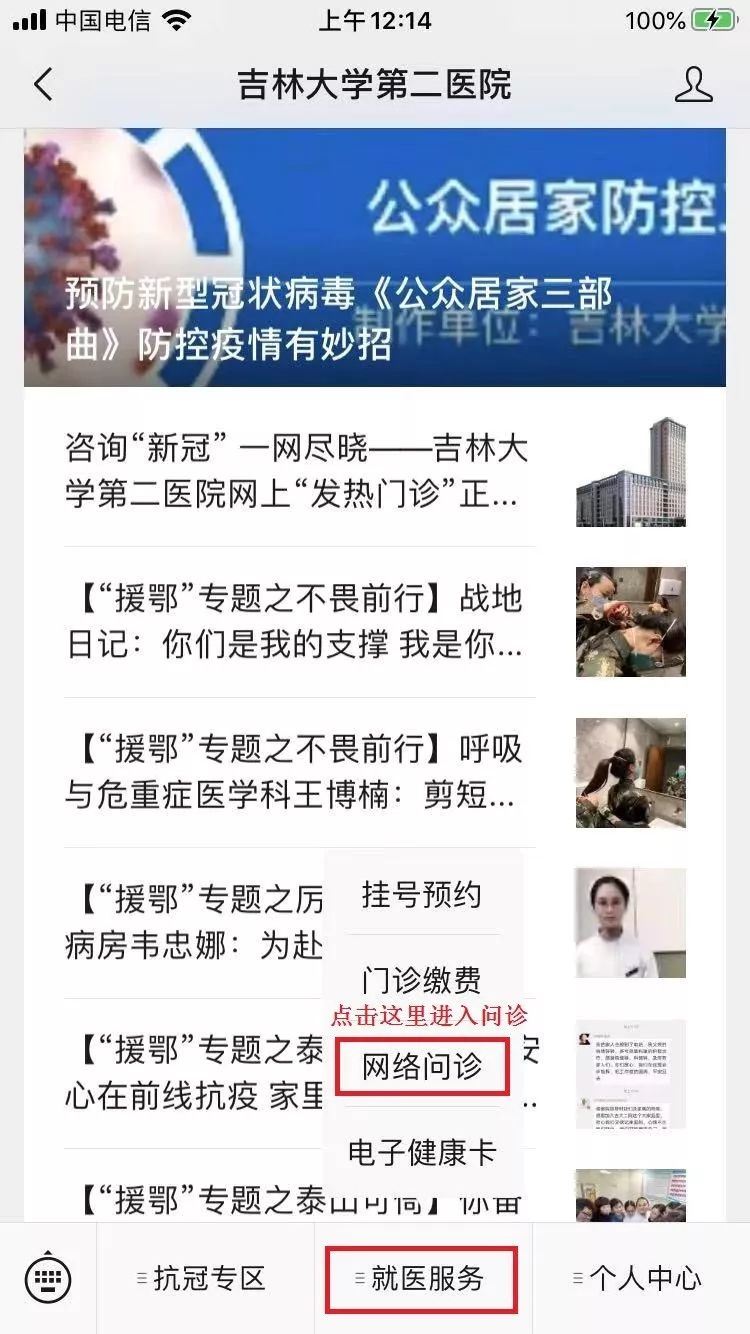Open the 咨询“新冠”一网尽晓 article
This screenshot has height=1334, width=750.
[300, 471]
